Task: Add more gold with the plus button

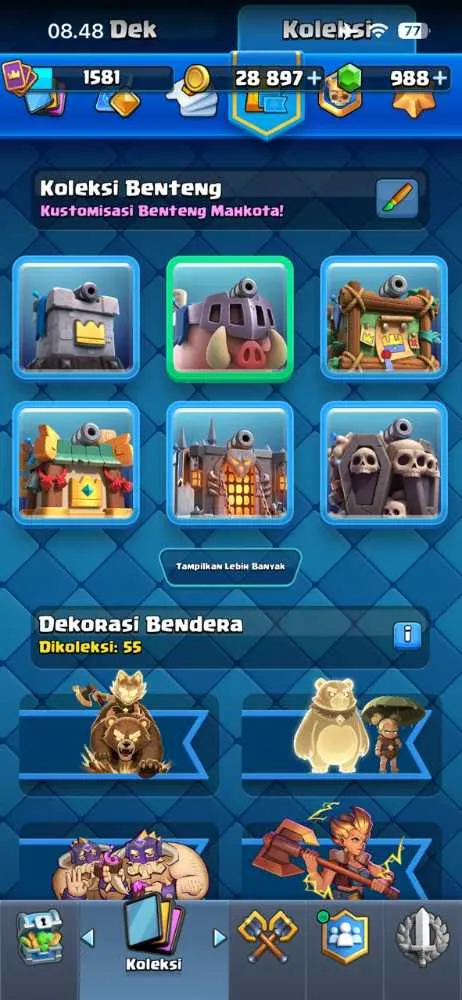Action: click(x=314, y=78)
